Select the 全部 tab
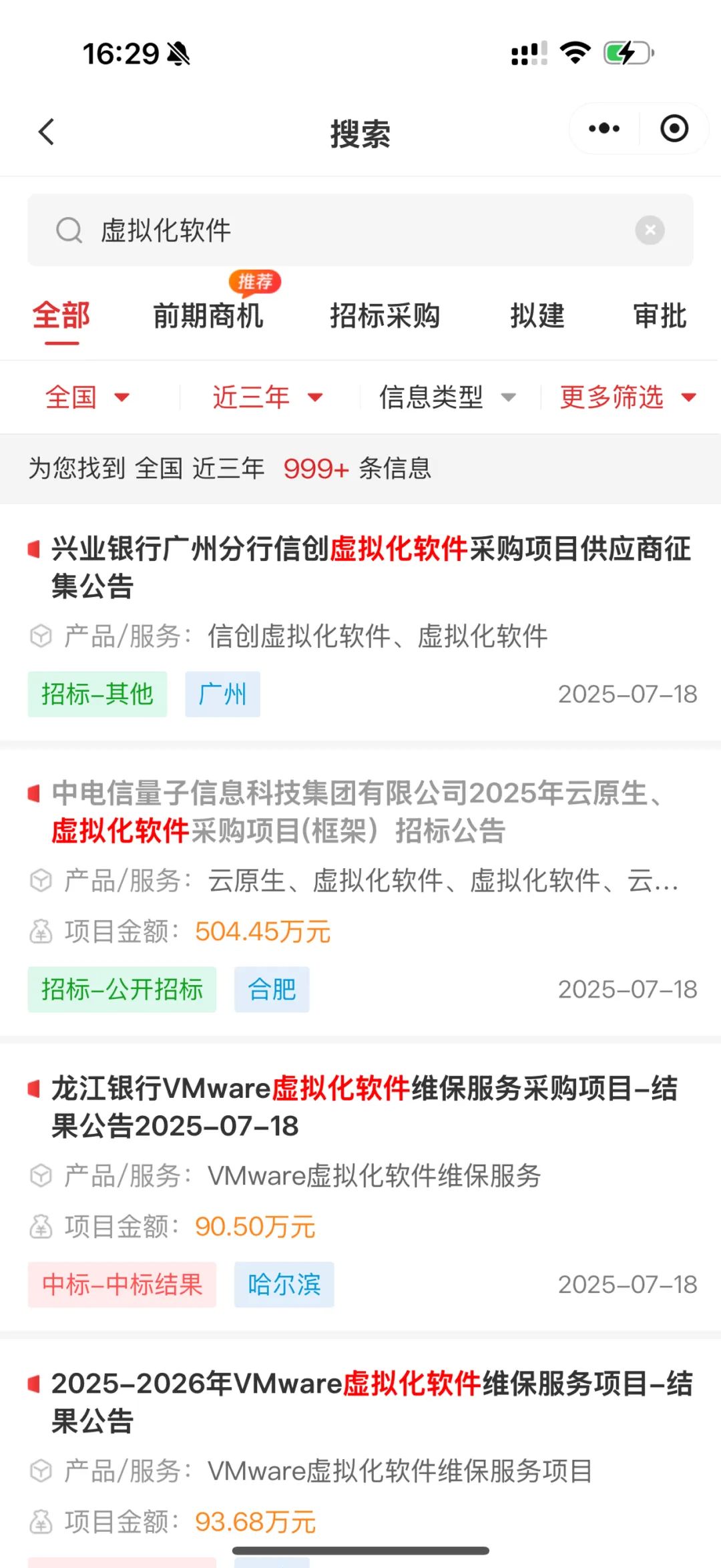This screenshot has height=1568, width=721. tap(61, 315)
